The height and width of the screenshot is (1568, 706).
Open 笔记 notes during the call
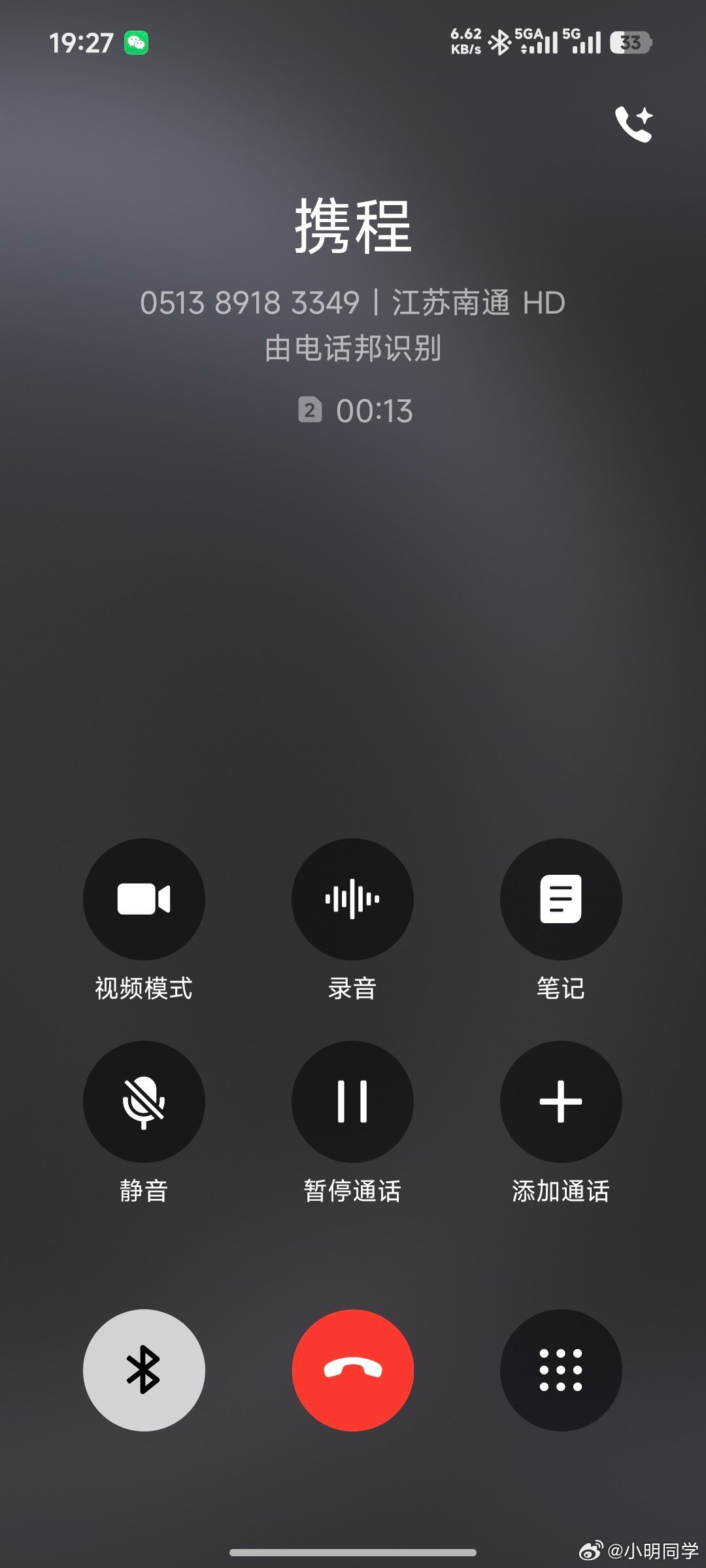click(x=561, y=900)
